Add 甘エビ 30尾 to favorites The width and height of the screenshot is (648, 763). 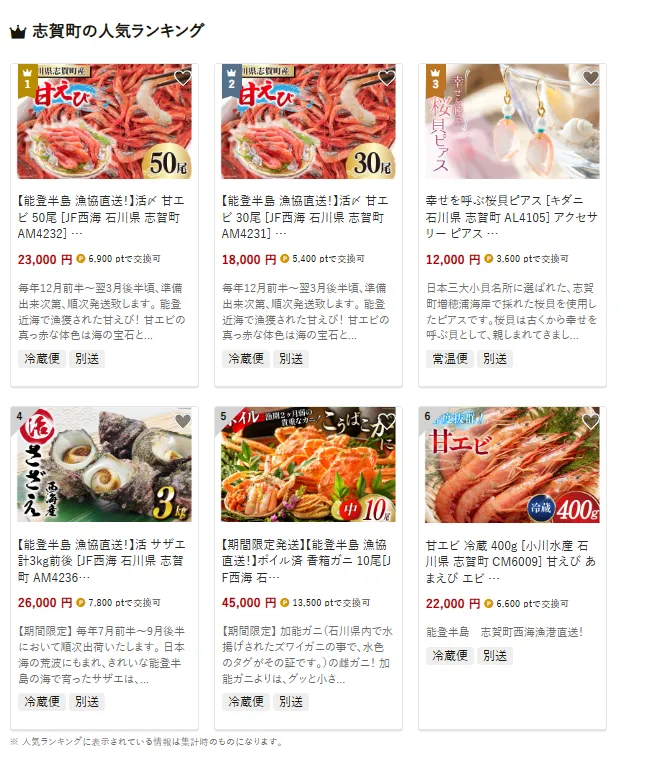pyautogui.click(x=386, y=78)
